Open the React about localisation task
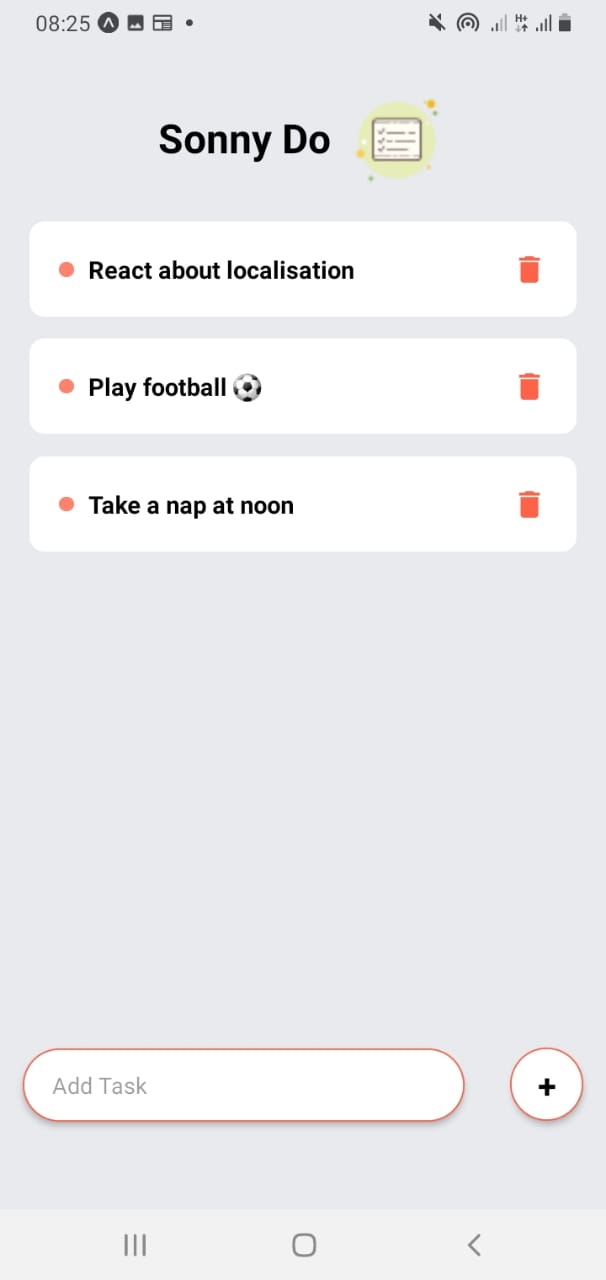The image size is (606, 1280). click(303, 269)
